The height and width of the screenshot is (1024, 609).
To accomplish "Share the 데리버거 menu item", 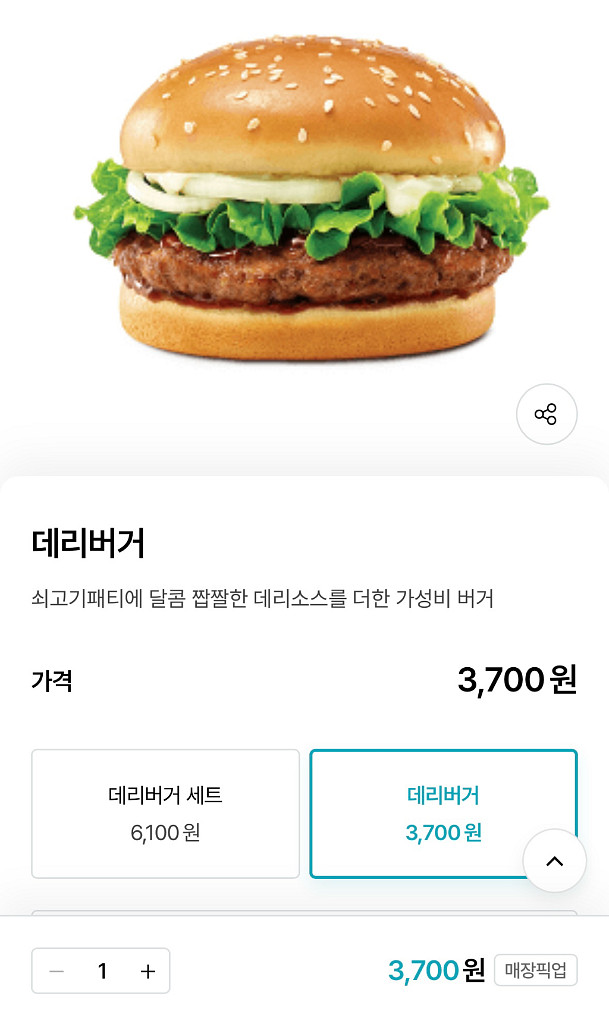I will pos(546,414).
